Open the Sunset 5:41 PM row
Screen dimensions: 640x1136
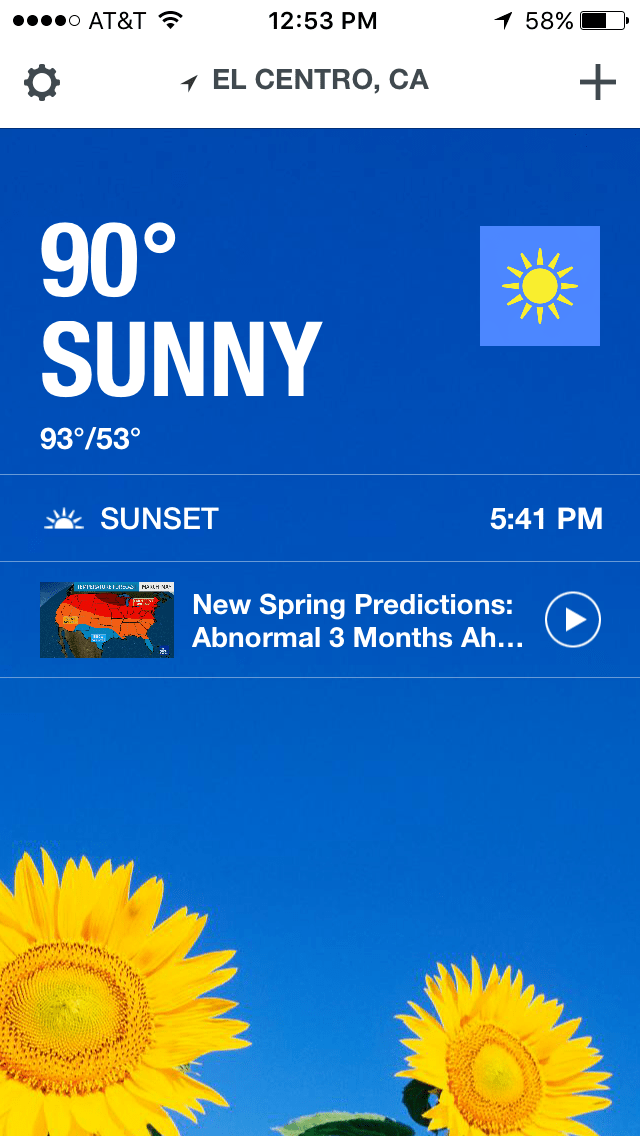[320, 519]
